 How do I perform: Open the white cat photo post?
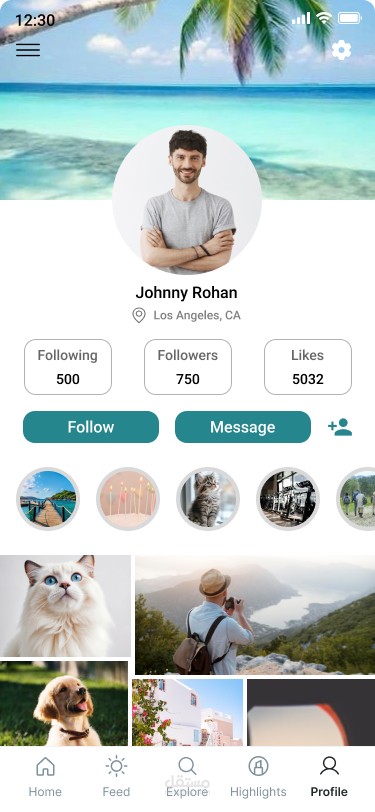coord(65,606)
